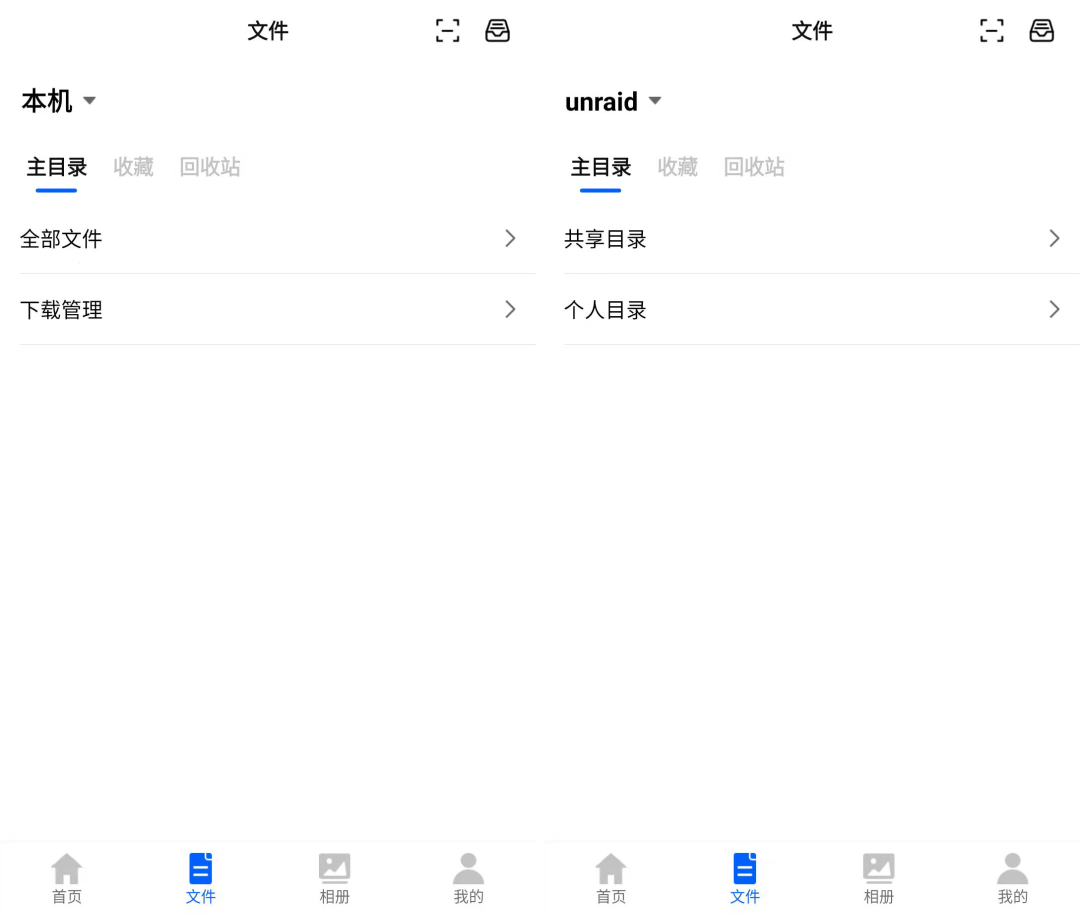The width and height of the screenshot is (1080, 915).
Task: Open 全部文件 row
Action: [270, 239]
